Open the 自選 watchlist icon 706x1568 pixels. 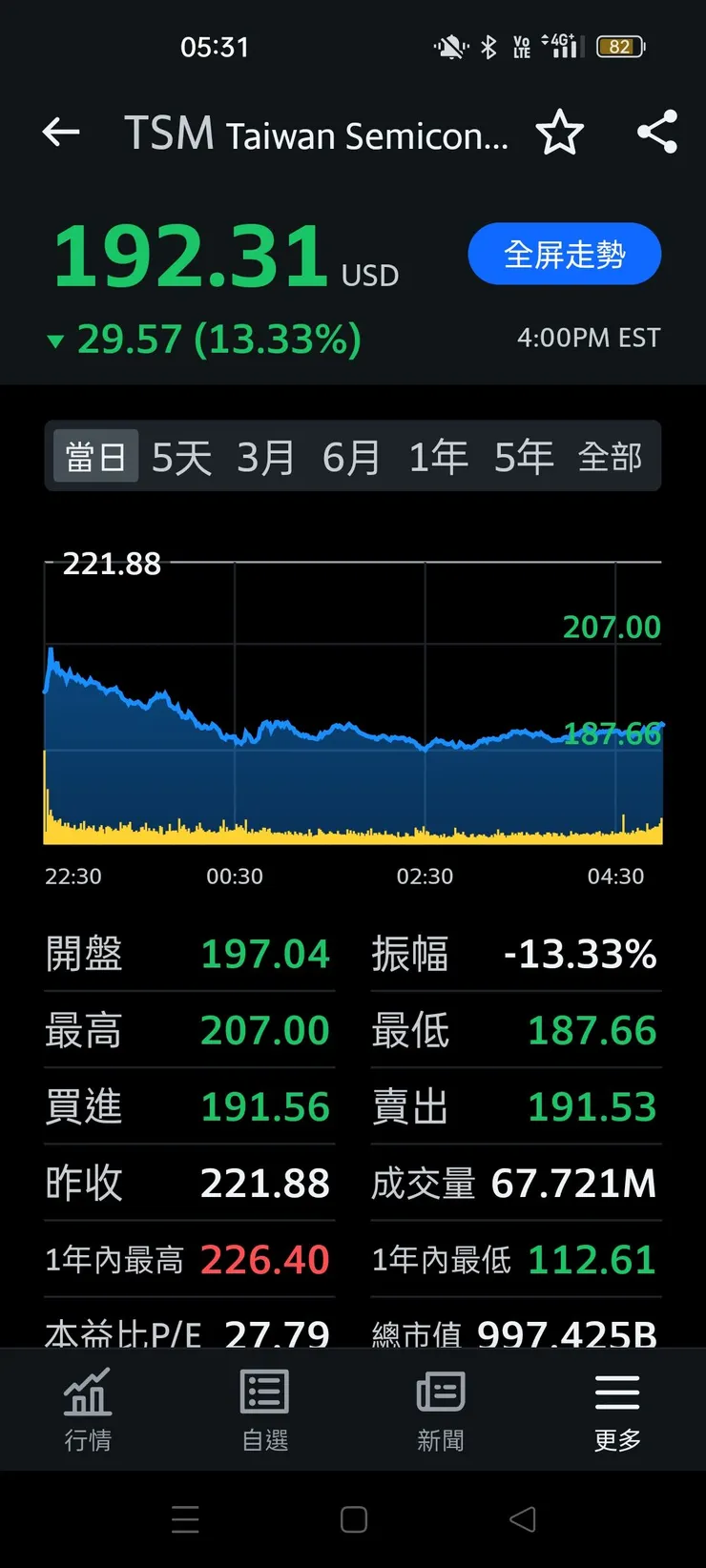(264, 1410)
